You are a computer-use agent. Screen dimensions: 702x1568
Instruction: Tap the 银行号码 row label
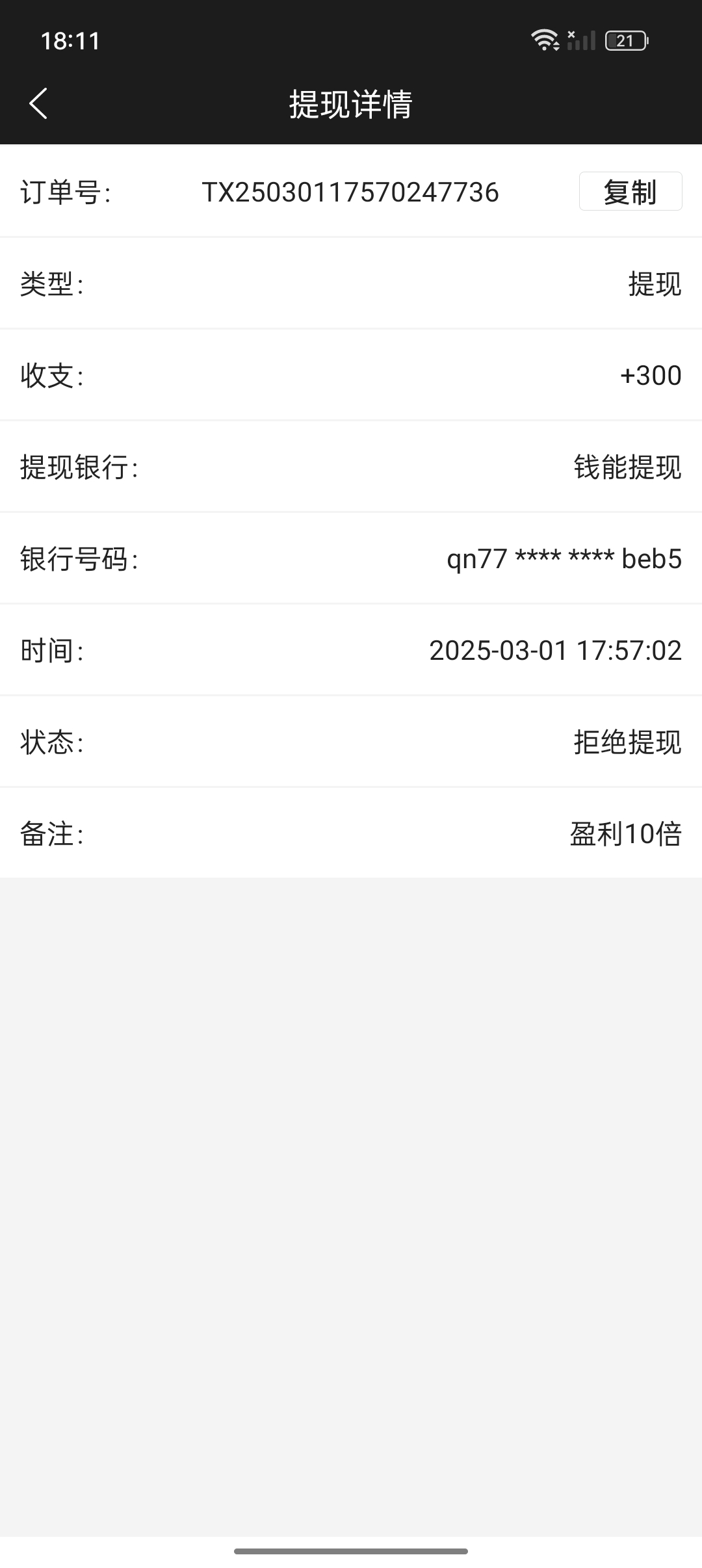pos(79,560)
